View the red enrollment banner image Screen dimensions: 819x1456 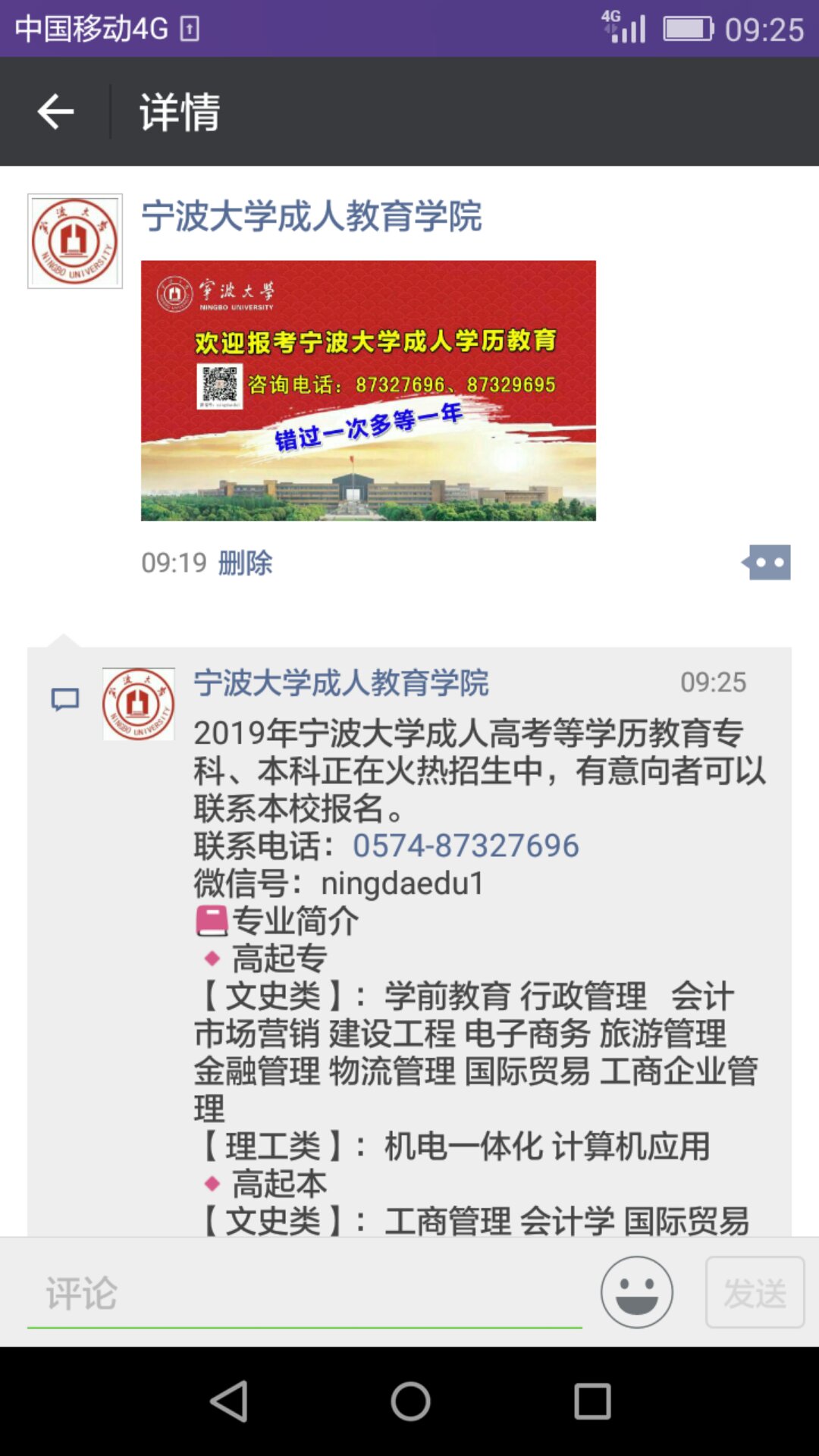(x=368, y=391)
